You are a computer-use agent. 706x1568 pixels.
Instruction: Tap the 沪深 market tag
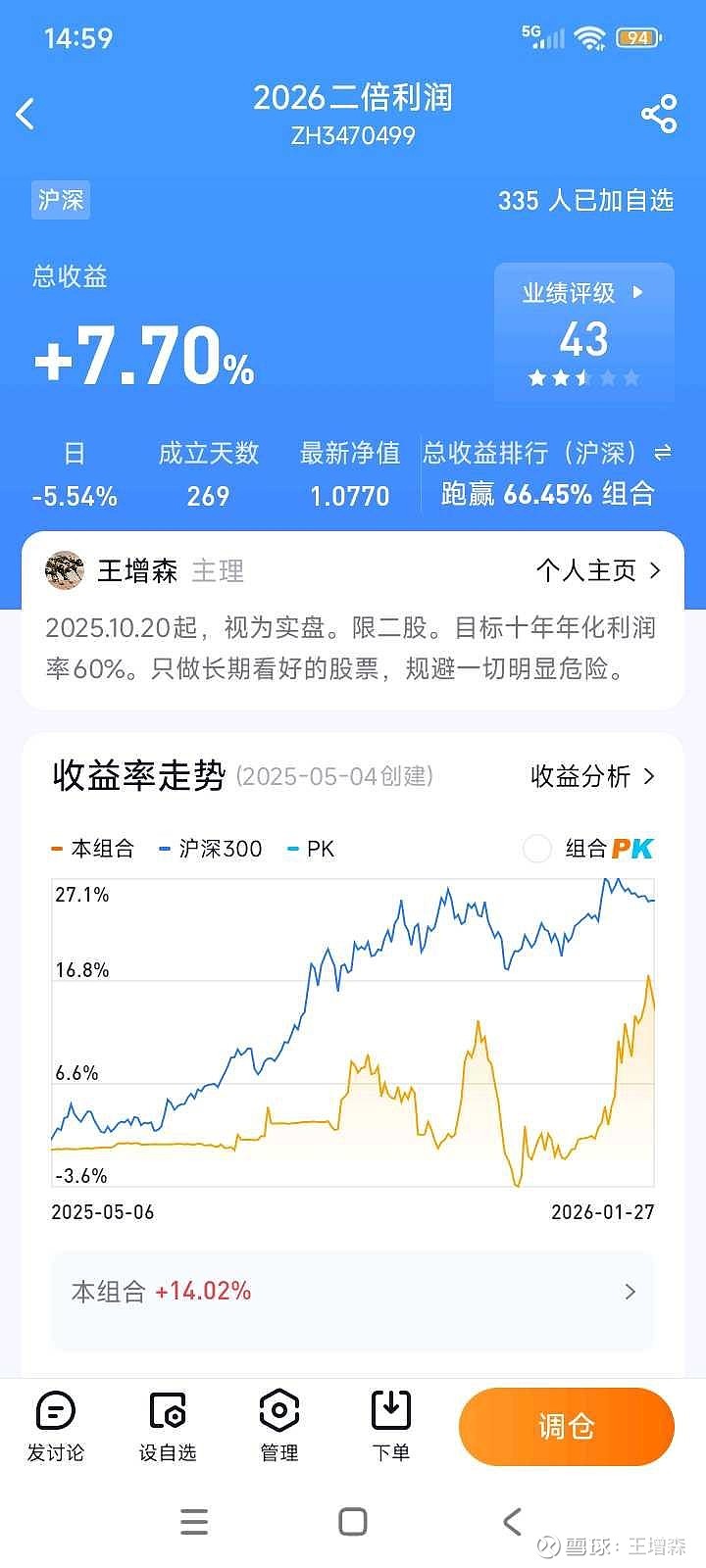pyautogui.click(x=60, y=200)
